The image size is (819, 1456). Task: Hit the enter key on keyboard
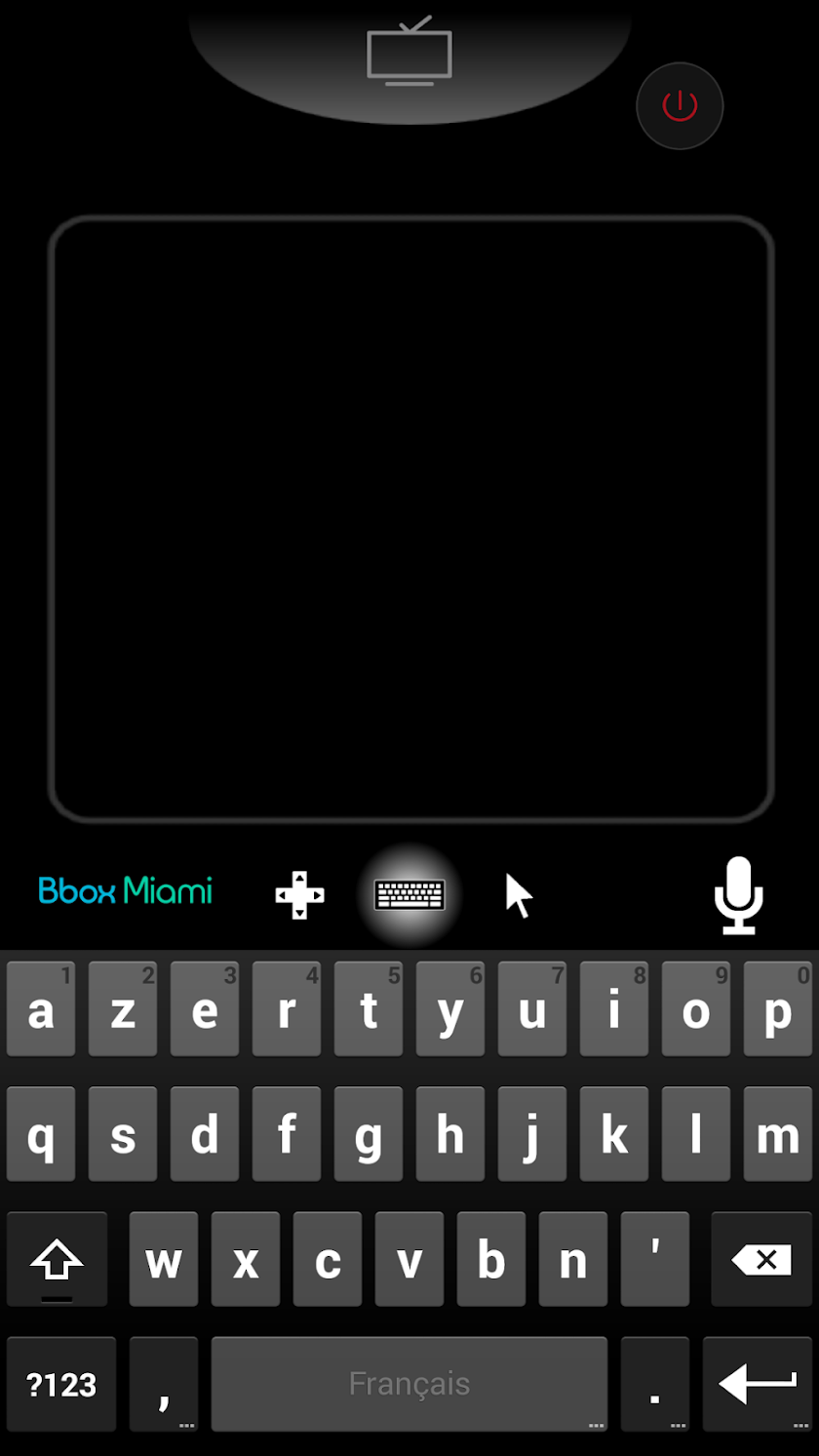(757, 1384)
